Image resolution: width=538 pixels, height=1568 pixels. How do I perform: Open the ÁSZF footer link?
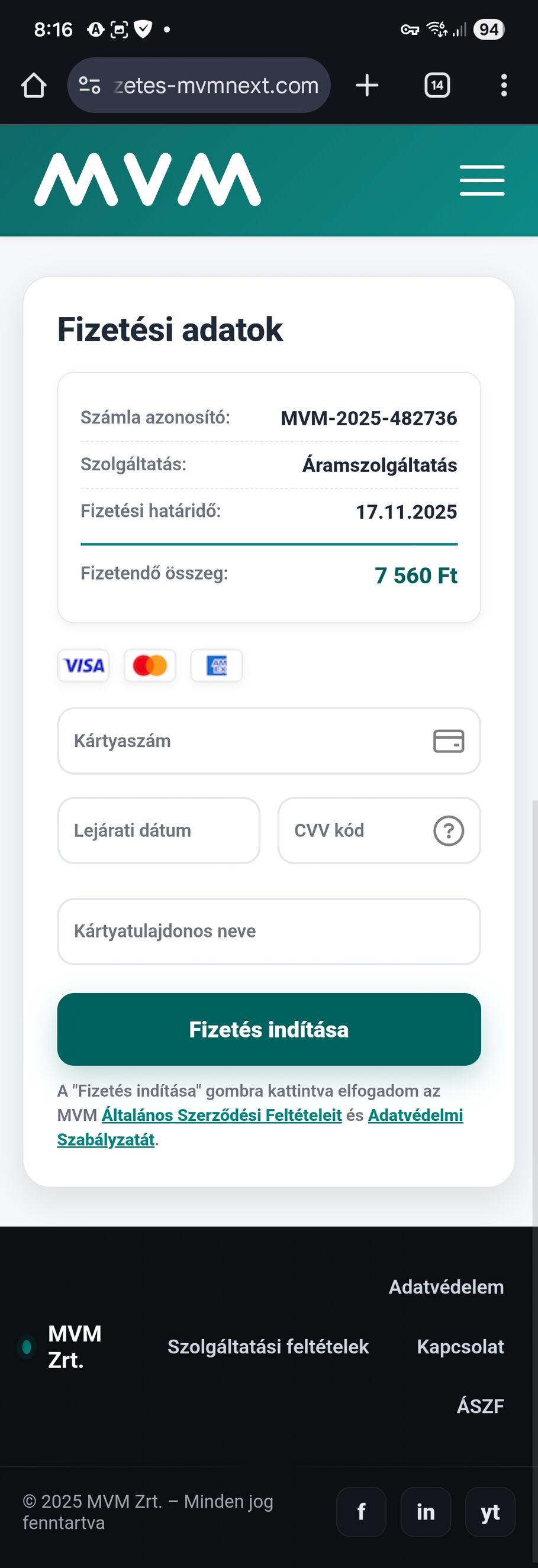click(x=480, y=1406)
